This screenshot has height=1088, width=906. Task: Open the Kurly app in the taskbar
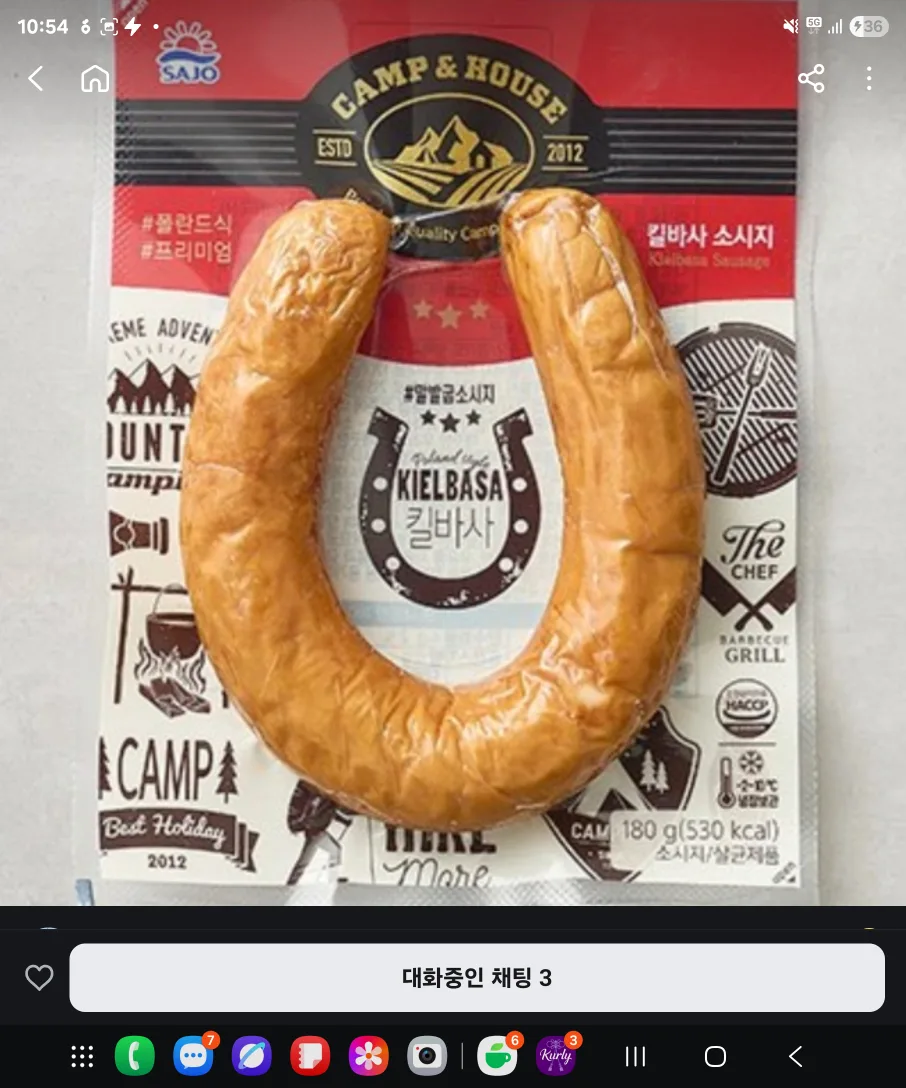pos(556,1056)
